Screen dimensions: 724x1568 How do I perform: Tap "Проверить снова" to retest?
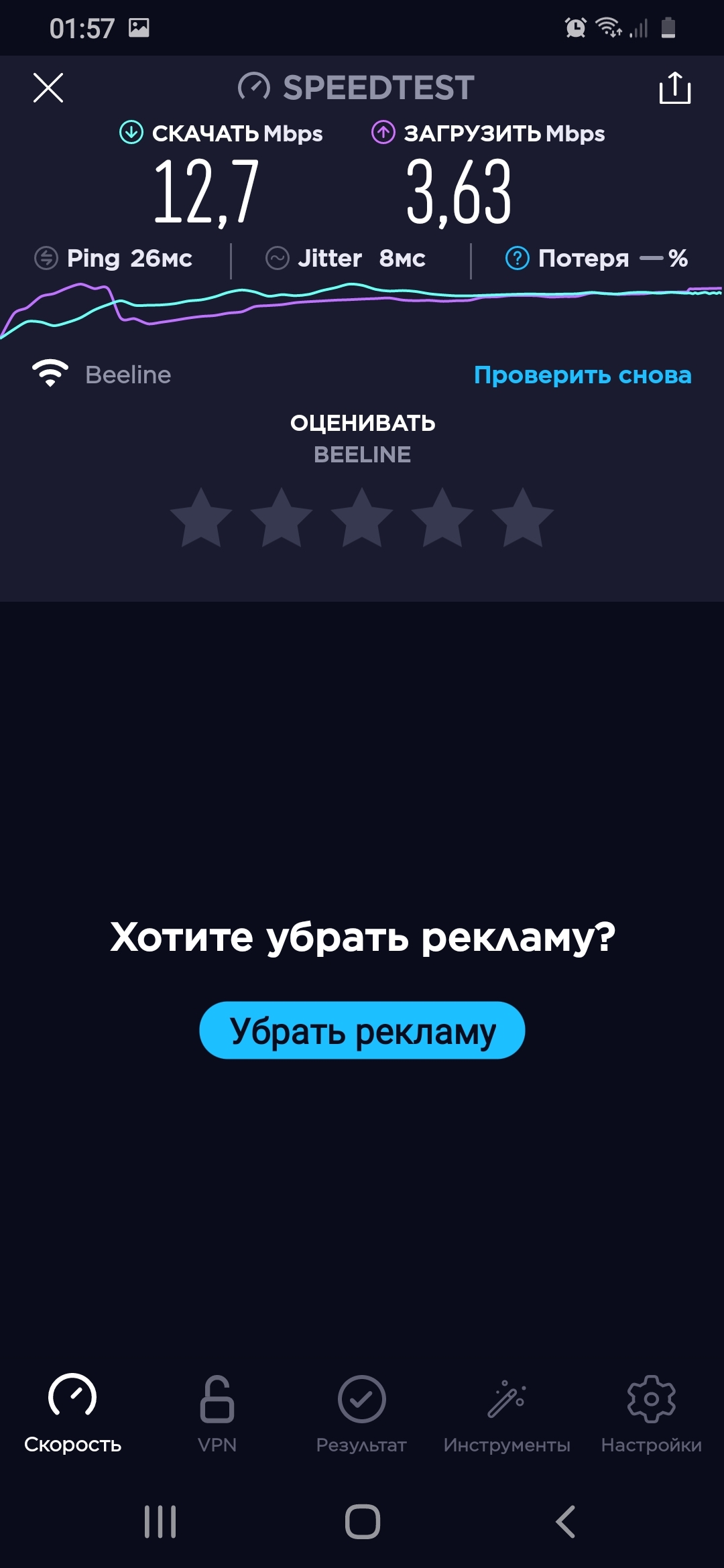click(x=582, y=375)
